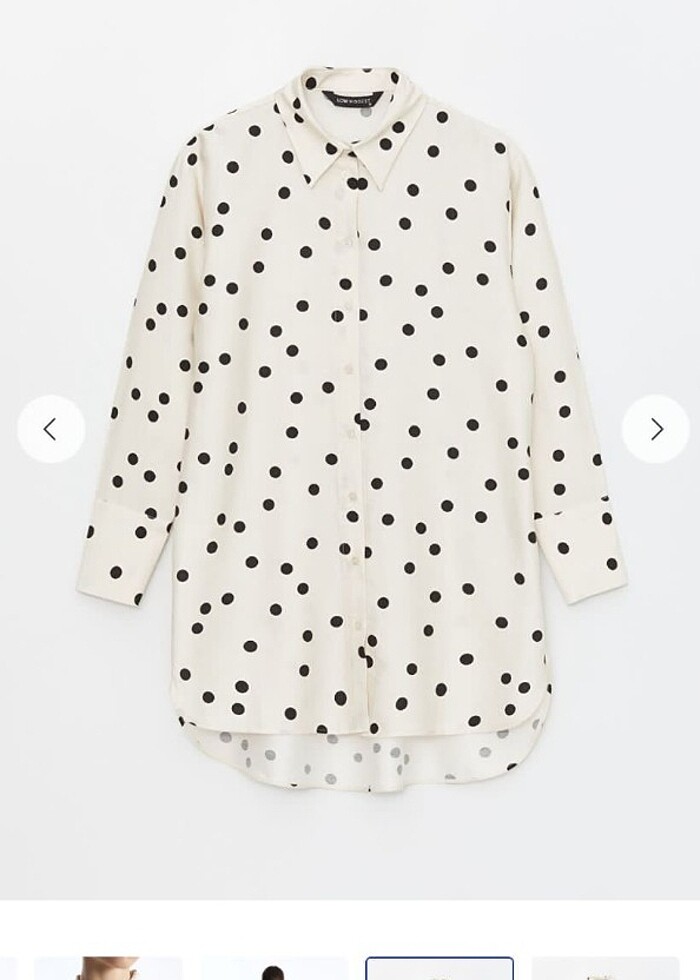Show the next product photo
The image size is (700, 980).
click(656, 429)
